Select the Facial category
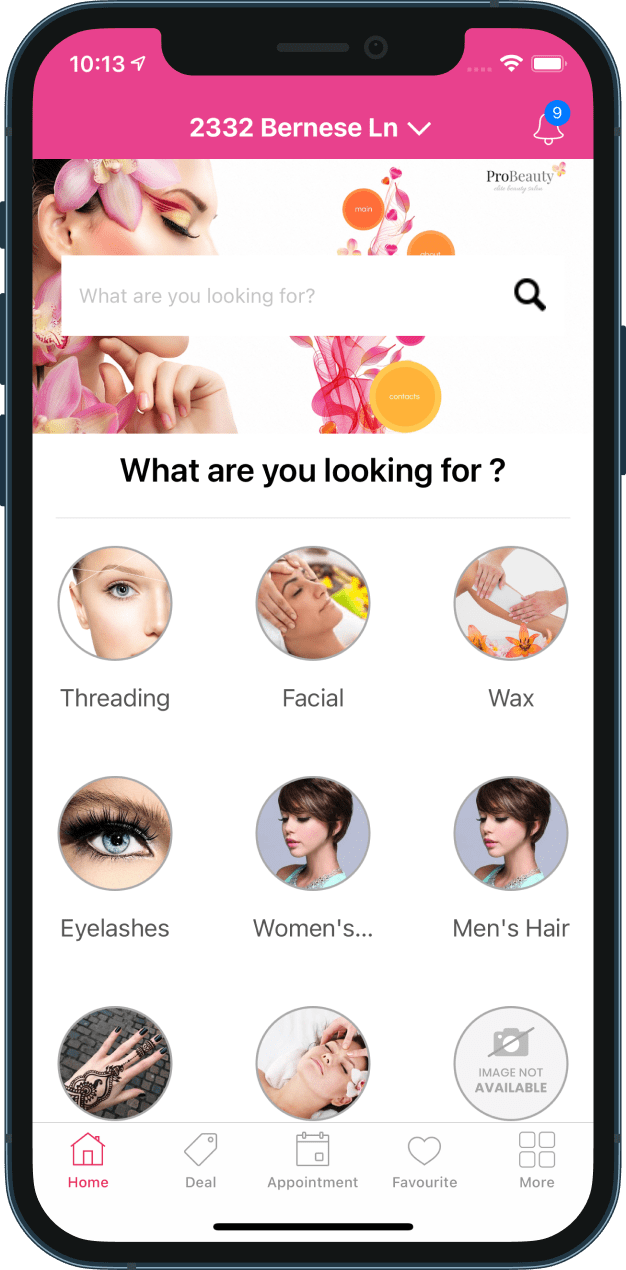The height and width of the screenshot is (1270, 626). click(x=313, y=604)
